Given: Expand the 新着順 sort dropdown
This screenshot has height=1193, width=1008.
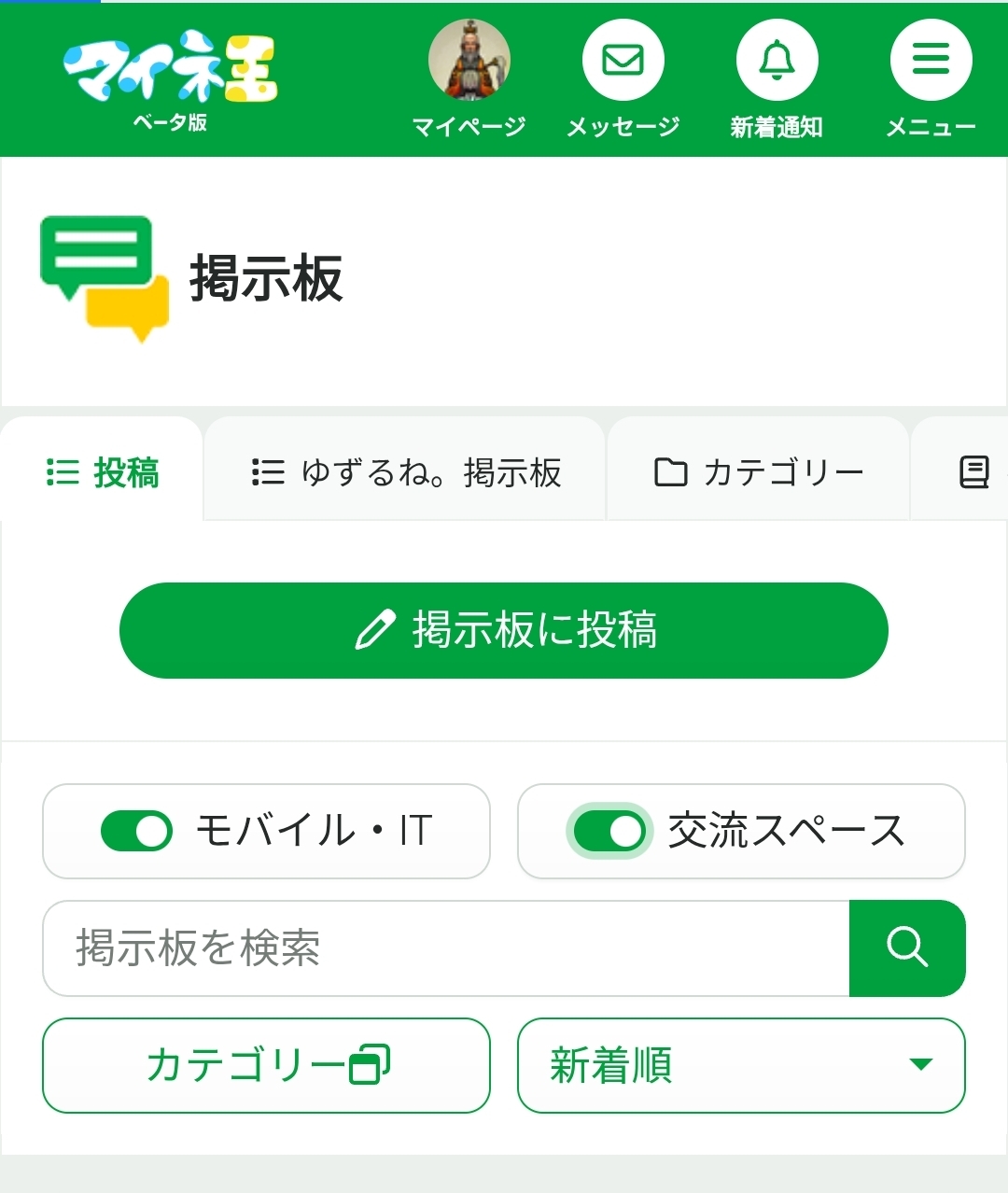Looking at the screenshot, I should [x=741, y=1065].
